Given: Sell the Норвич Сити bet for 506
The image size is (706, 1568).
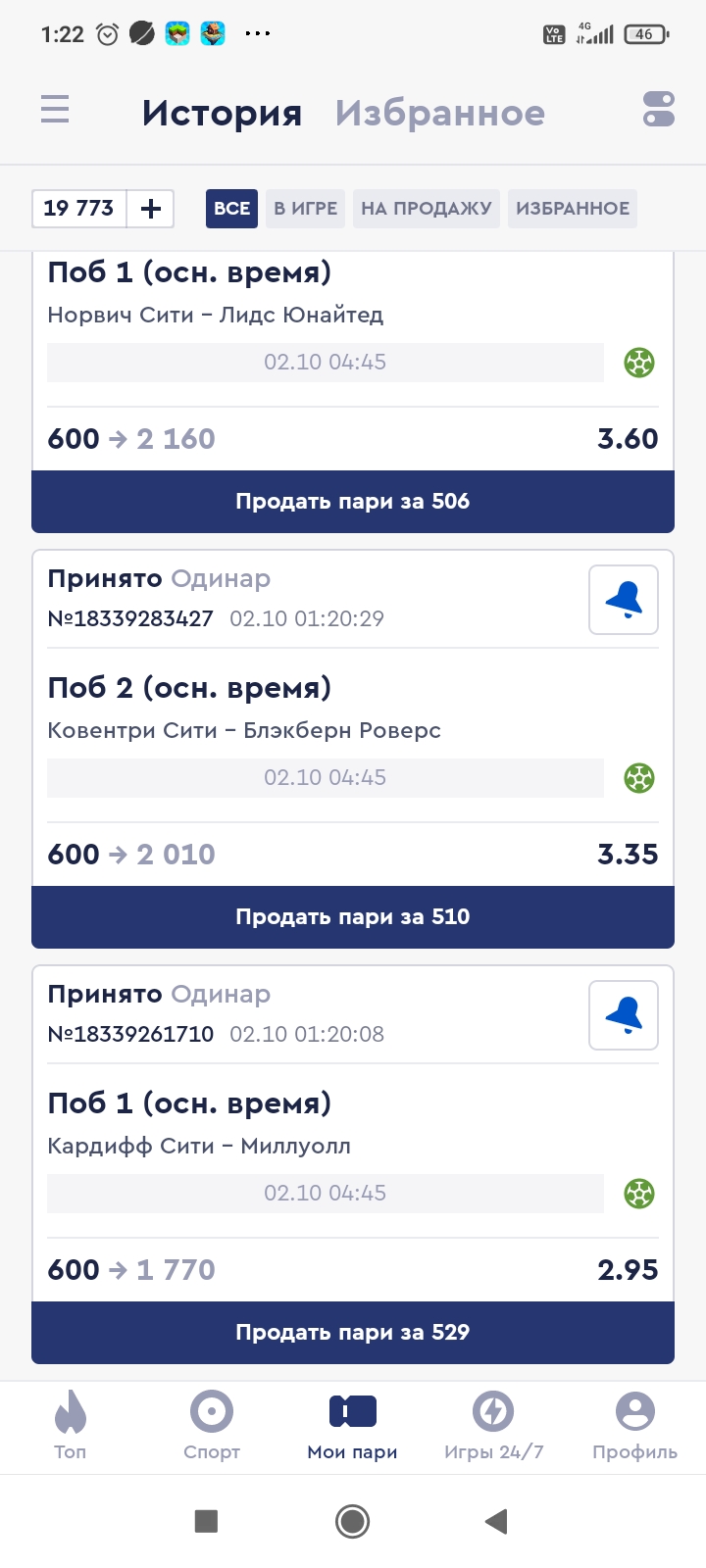Looking at the screenshot, I should click(x=353, y=502).
